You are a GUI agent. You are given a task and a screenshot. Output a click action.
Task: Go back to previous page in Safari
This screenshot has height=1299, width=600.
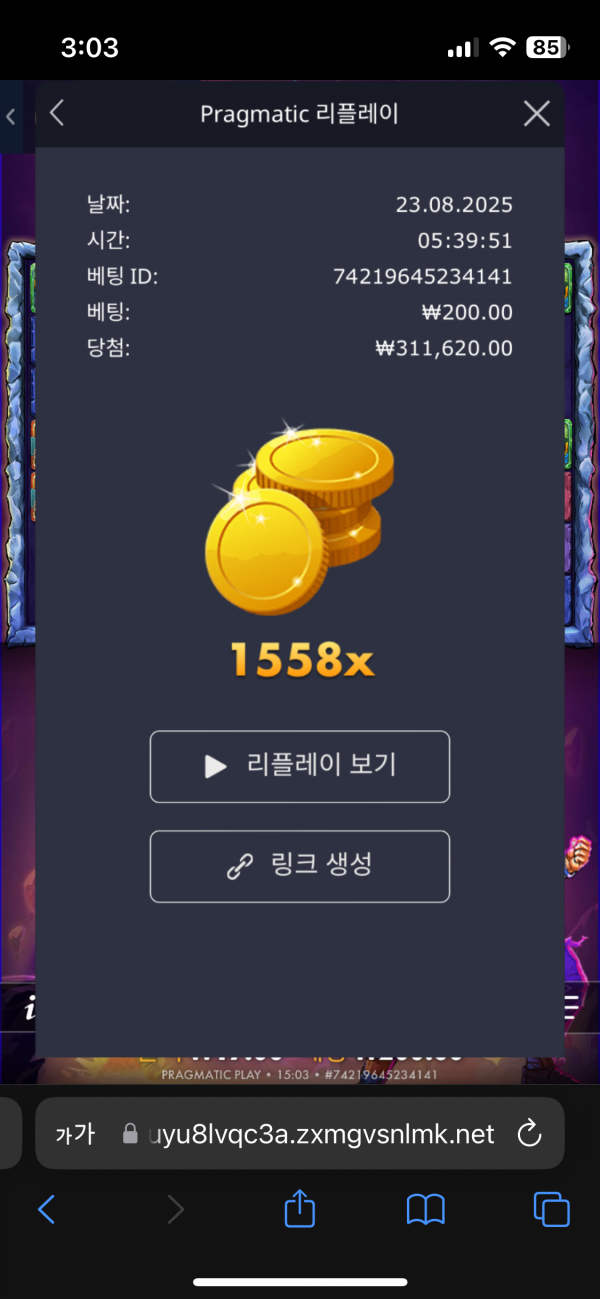tap(46, 1210)
